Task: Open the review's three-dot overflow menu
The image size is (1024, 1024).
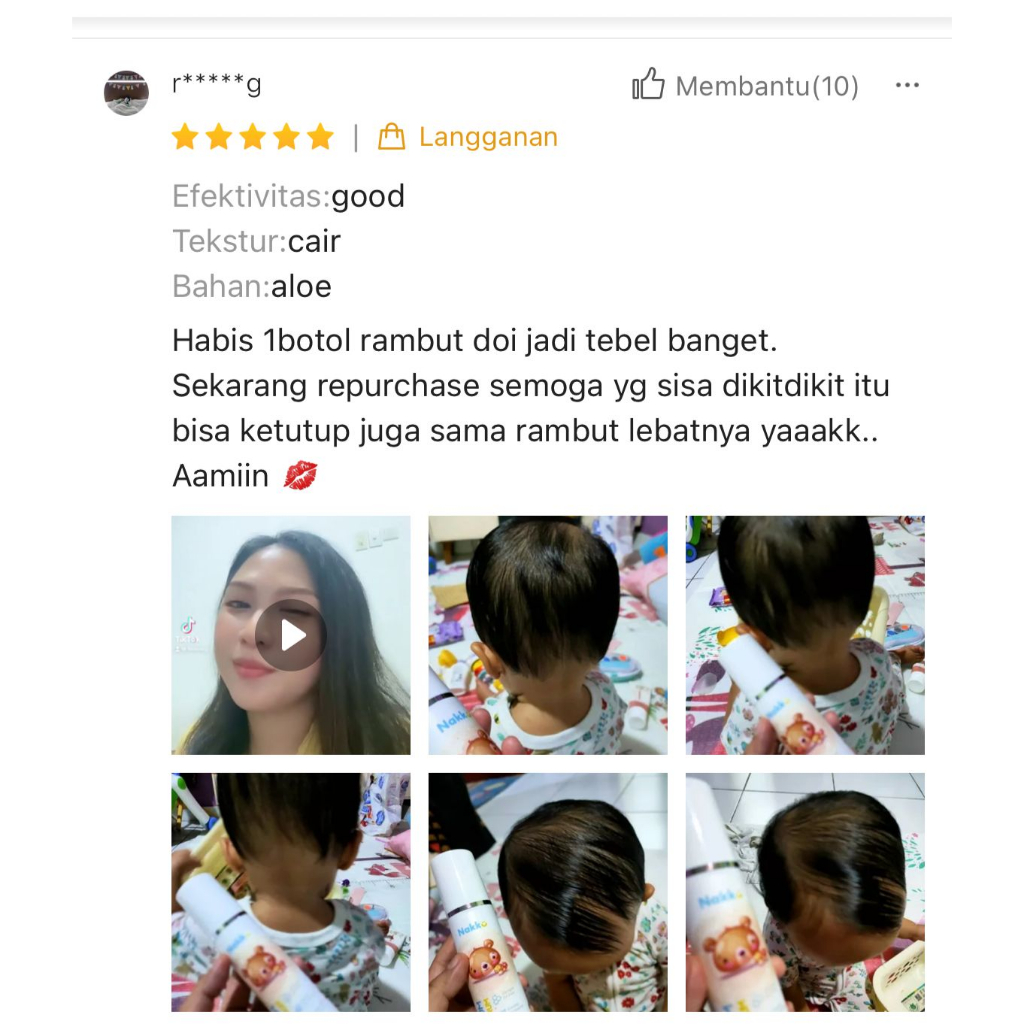Action: coord(907,86)
